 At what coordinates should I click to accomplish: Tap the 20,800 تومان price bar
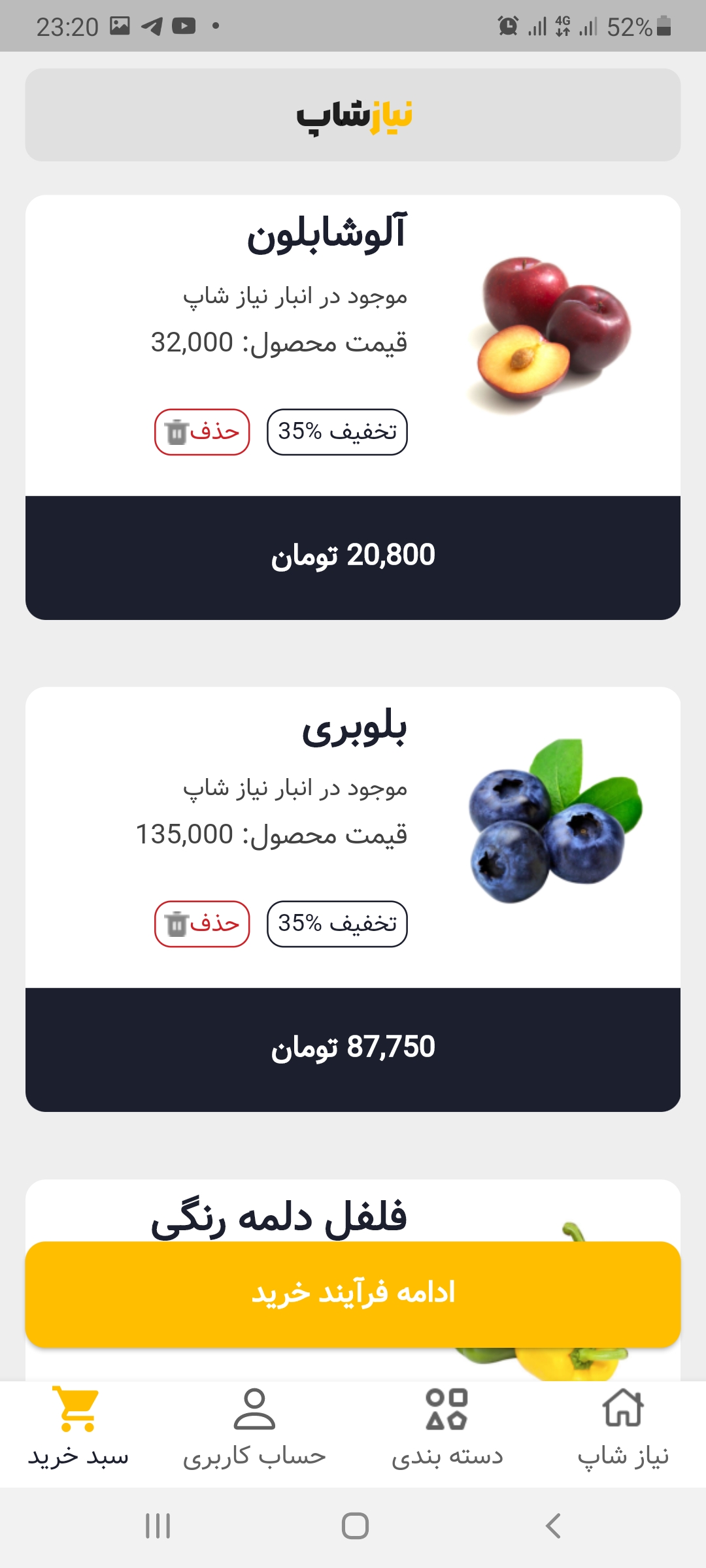click(353, 555)
